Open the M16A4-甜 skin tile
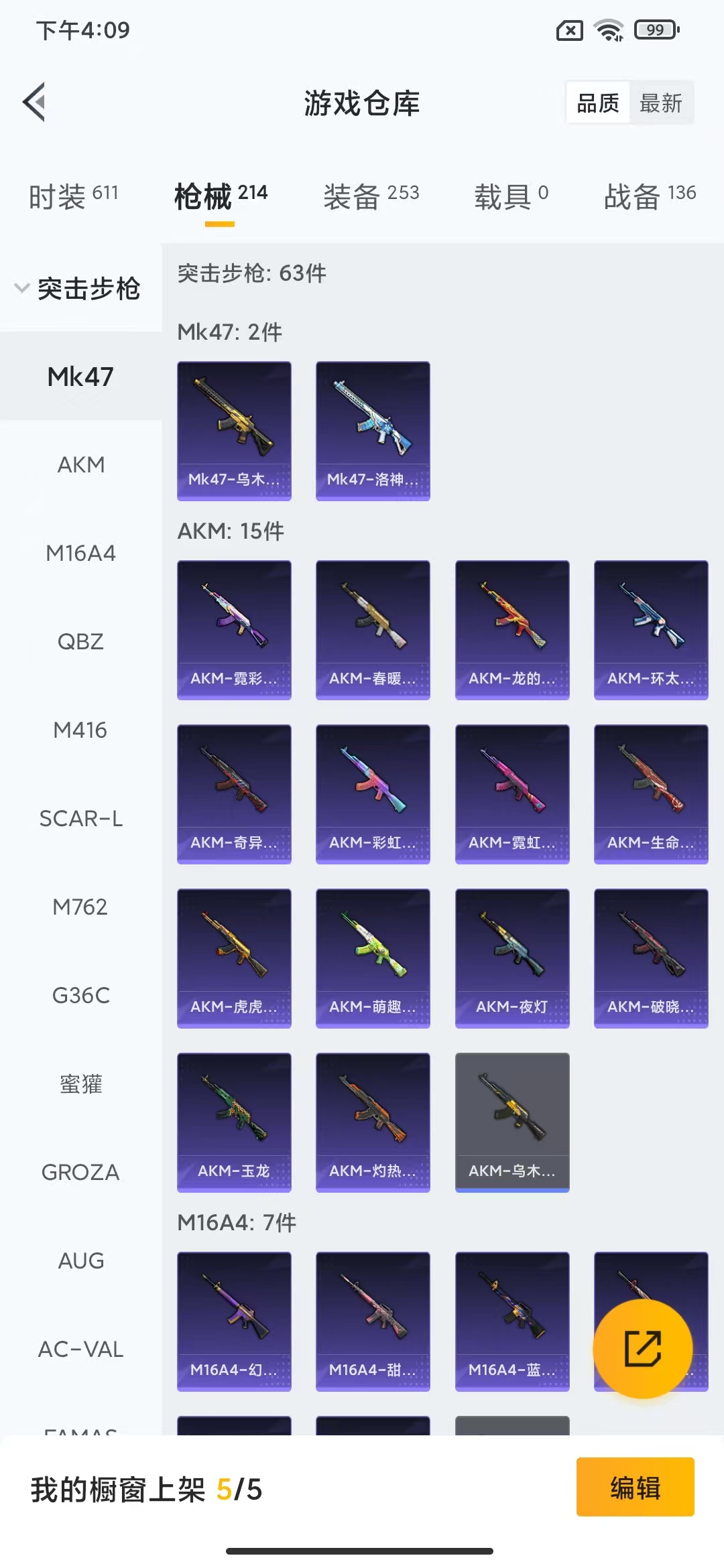Viewport: 724px width, 1568px height. (x=373, y=1321)
